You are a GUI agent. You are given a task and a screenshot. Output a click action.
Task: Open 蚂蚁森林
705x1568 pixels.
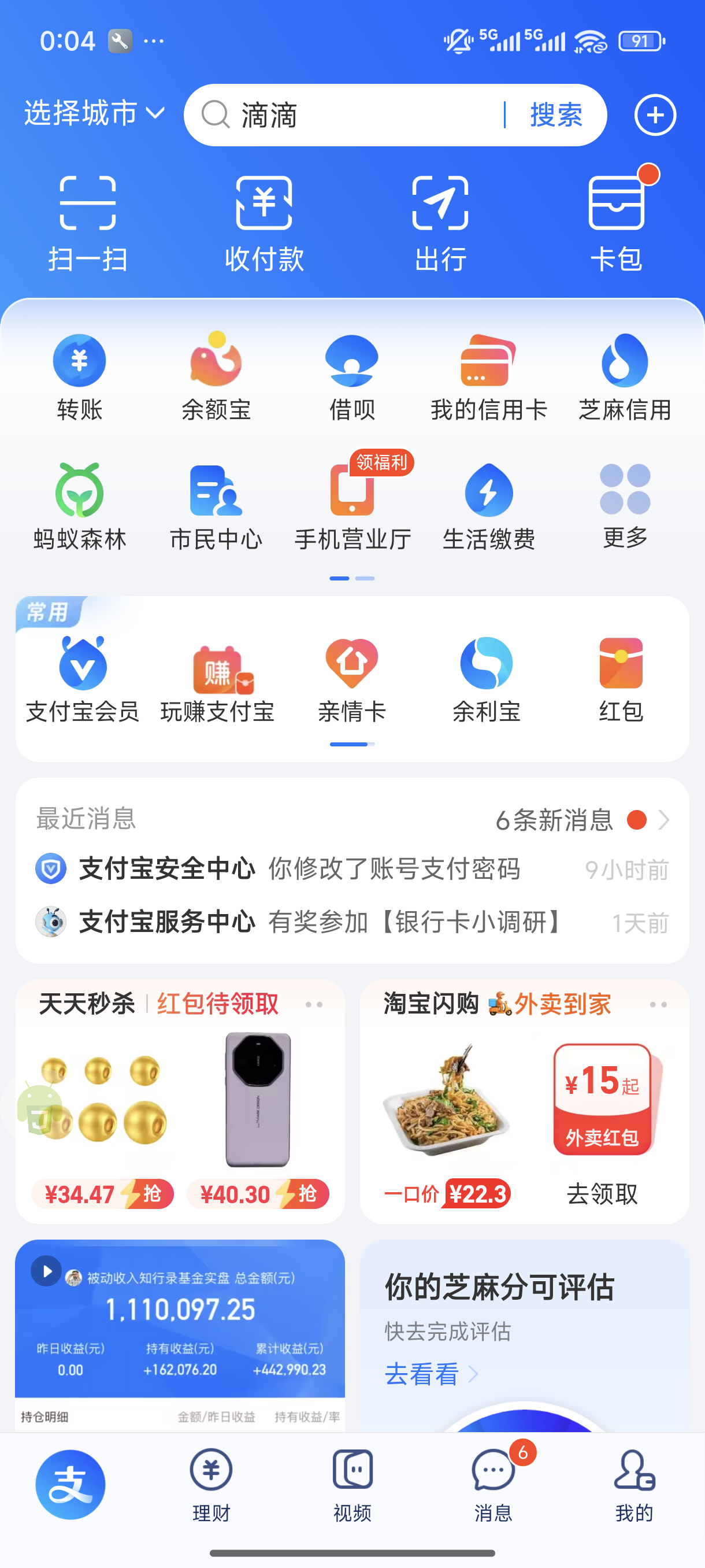pos(79,506)
